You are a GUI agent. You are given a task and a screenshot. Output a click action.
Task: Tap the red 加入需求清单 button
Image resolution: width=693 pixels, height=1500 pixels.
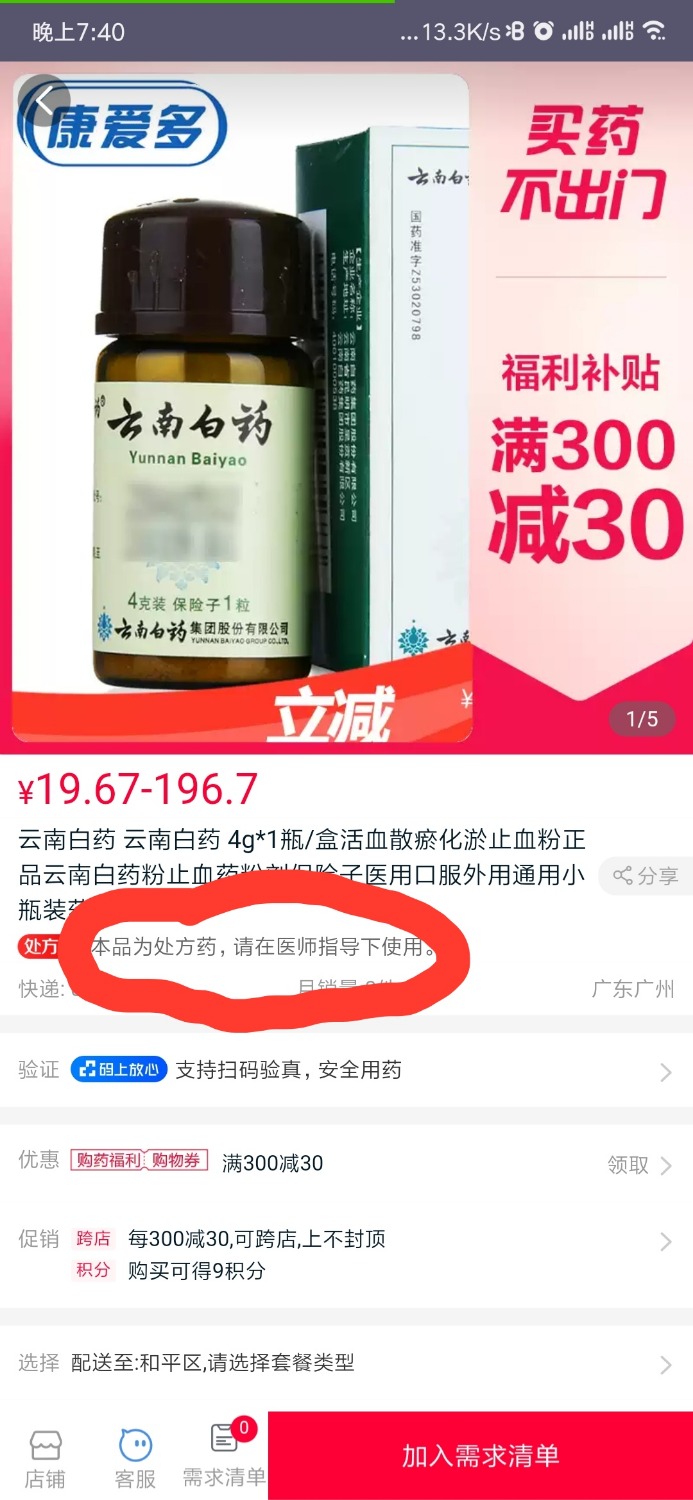[x=480, y=1456]
